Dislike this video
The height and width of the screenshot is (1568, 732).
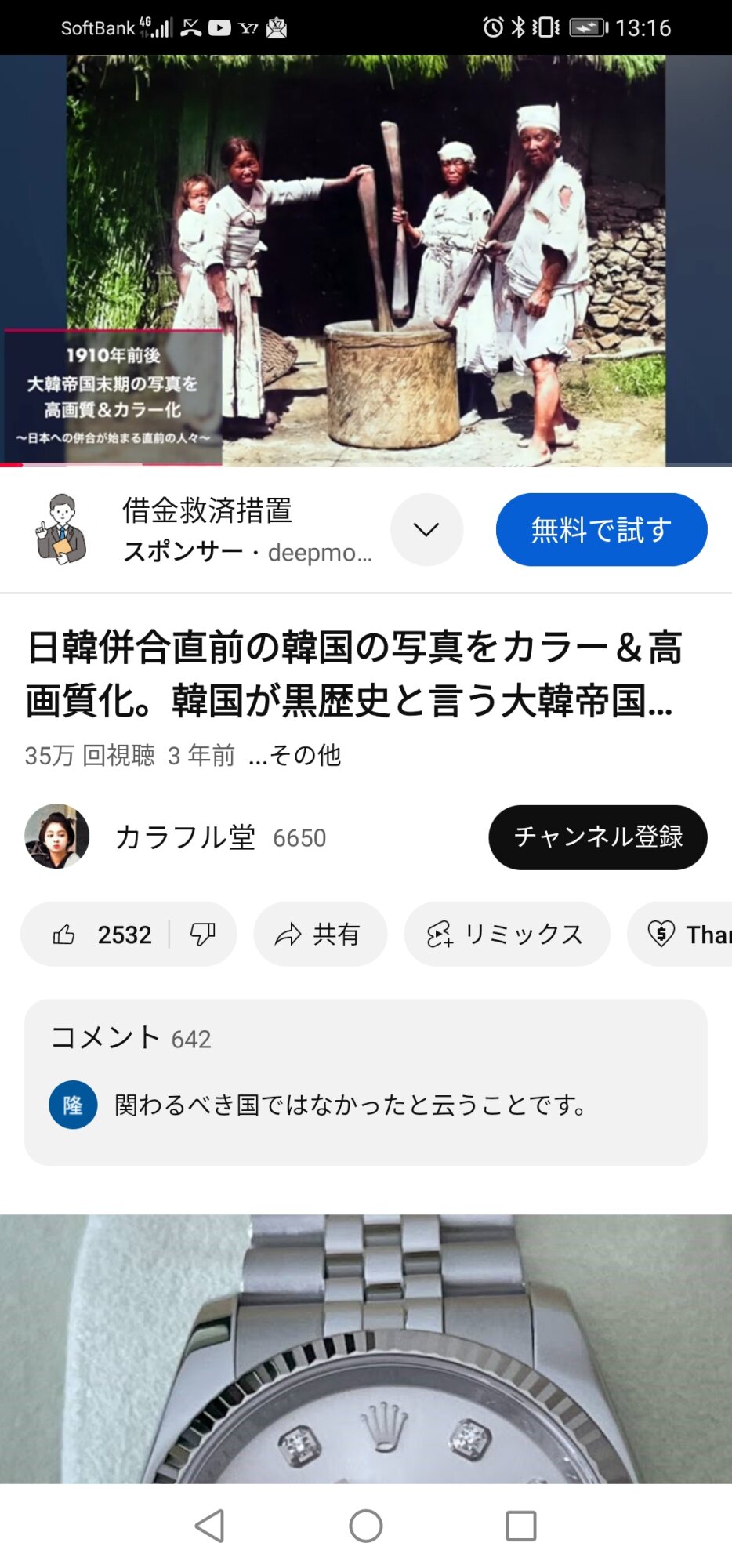[203, 935]
